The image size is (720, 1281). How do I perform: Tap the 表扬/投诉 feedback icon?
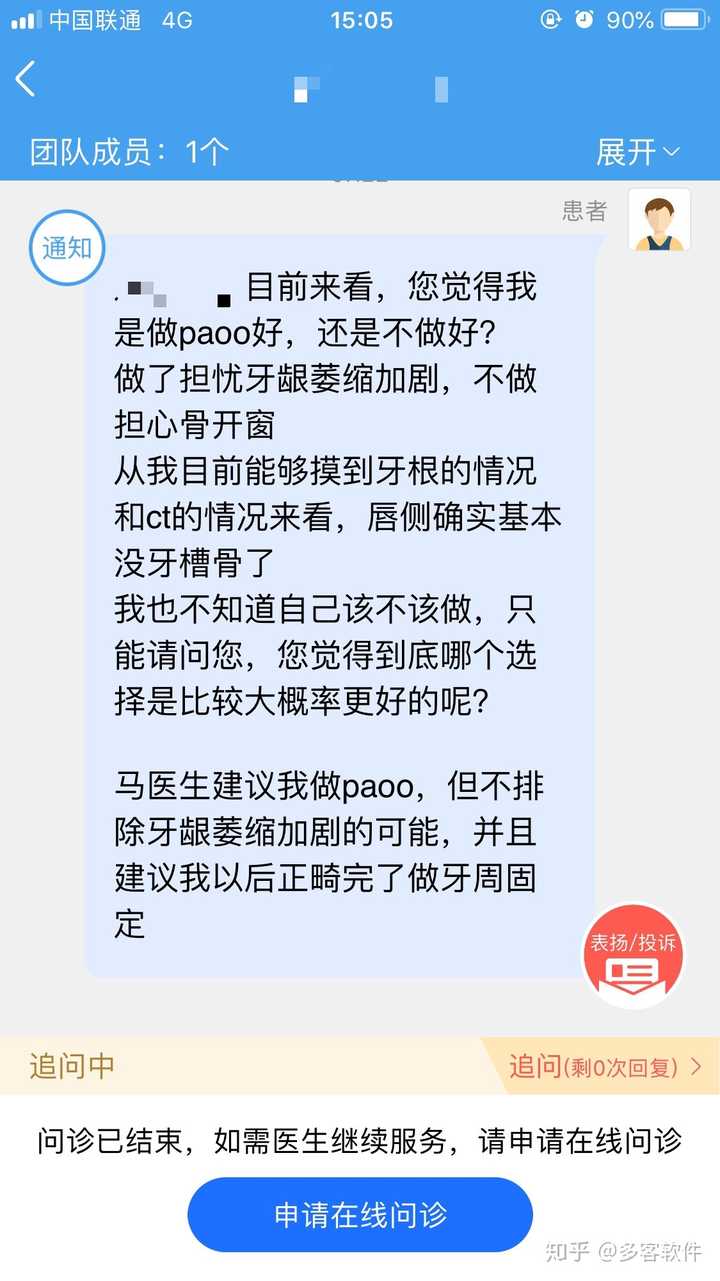pos(634,953)
